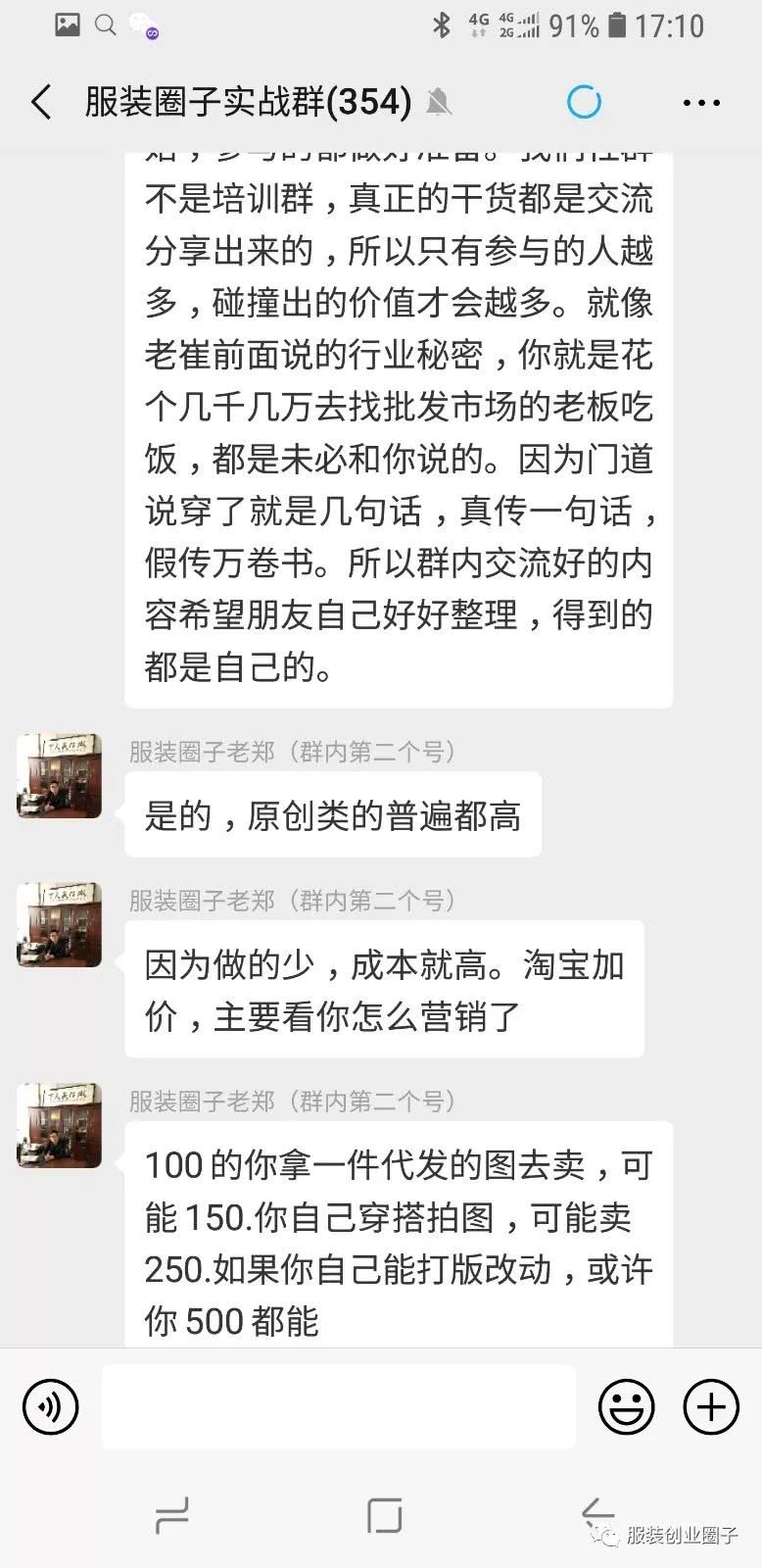Open the plus attachment menu
The image size is (762, 1568).
(710, 1407)
